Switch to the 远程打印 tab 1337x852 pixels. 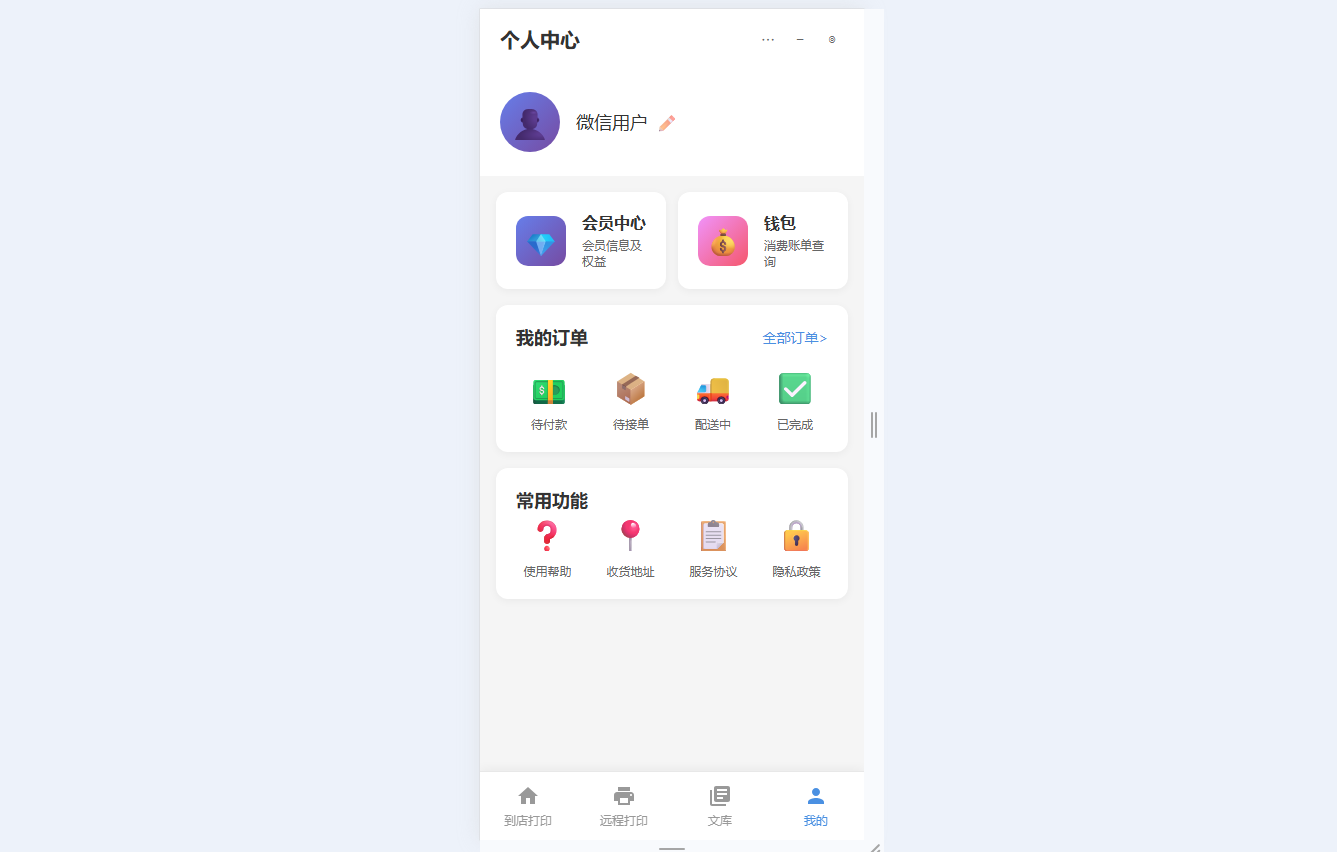624,806
